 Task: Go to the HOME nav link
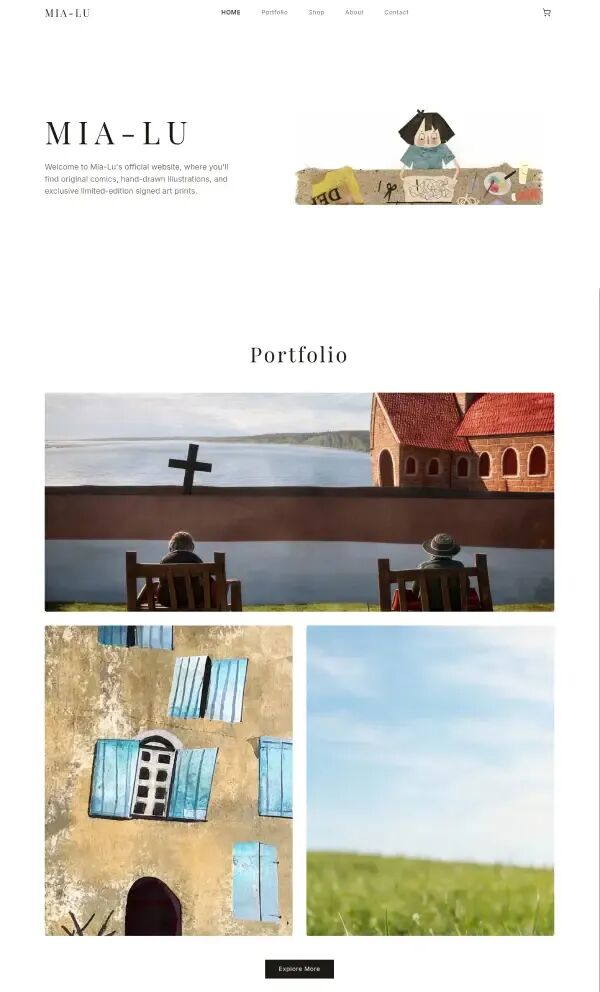230,13
